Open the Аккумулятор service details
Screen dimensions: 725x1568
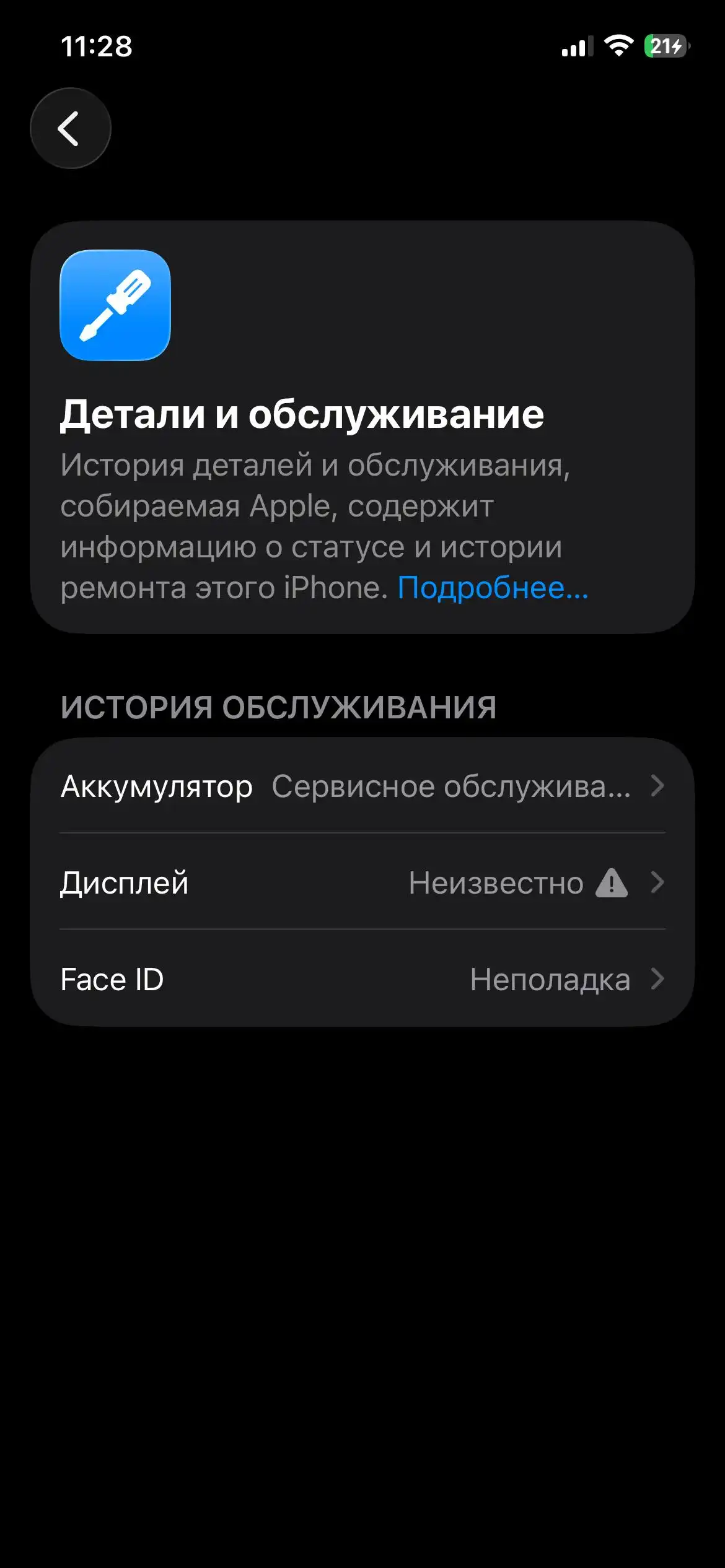point(362,786)
